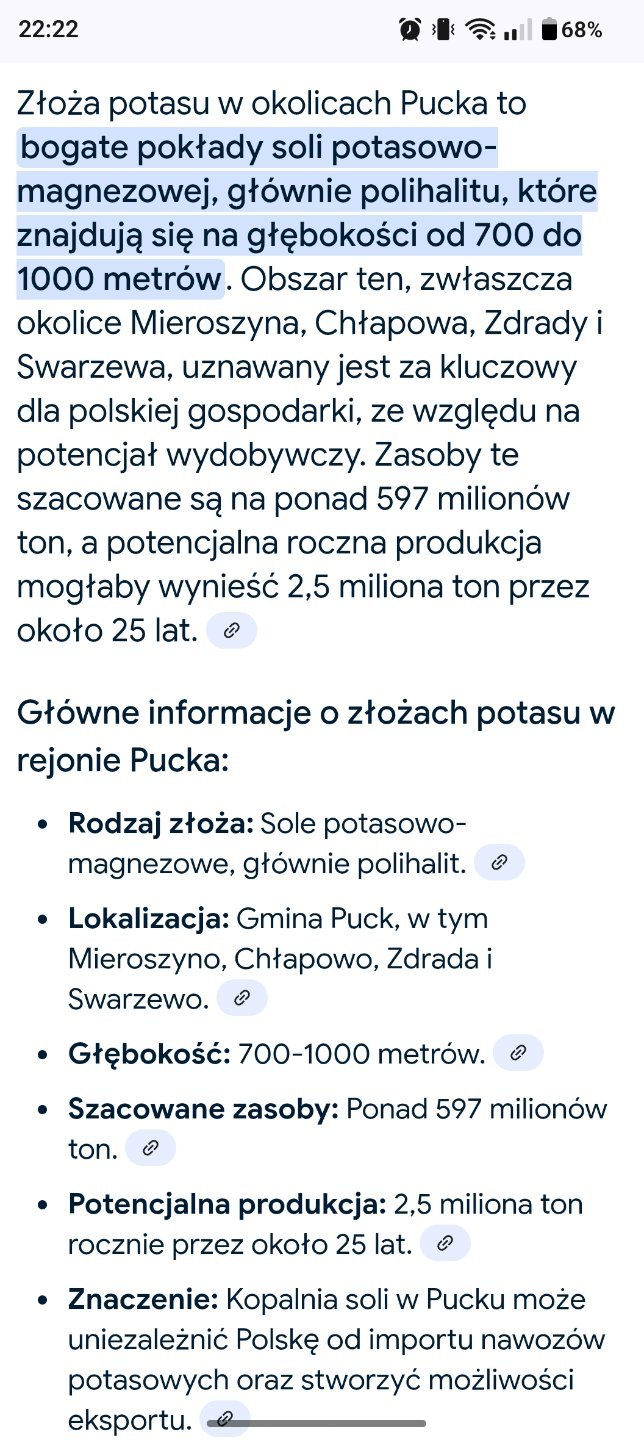Open source link for Szacowane zasoby

(x=150, y=1148)
